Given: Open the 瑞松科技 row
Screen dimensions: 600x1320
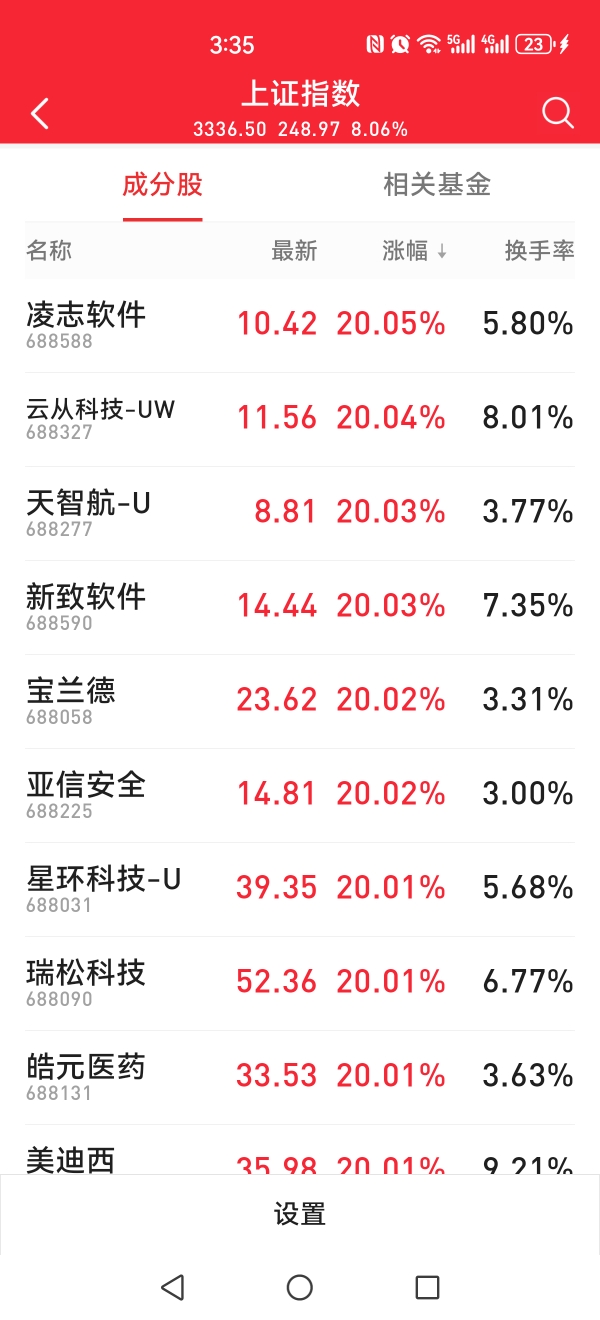Looking at the screenshot, I should tap(300, 983).
